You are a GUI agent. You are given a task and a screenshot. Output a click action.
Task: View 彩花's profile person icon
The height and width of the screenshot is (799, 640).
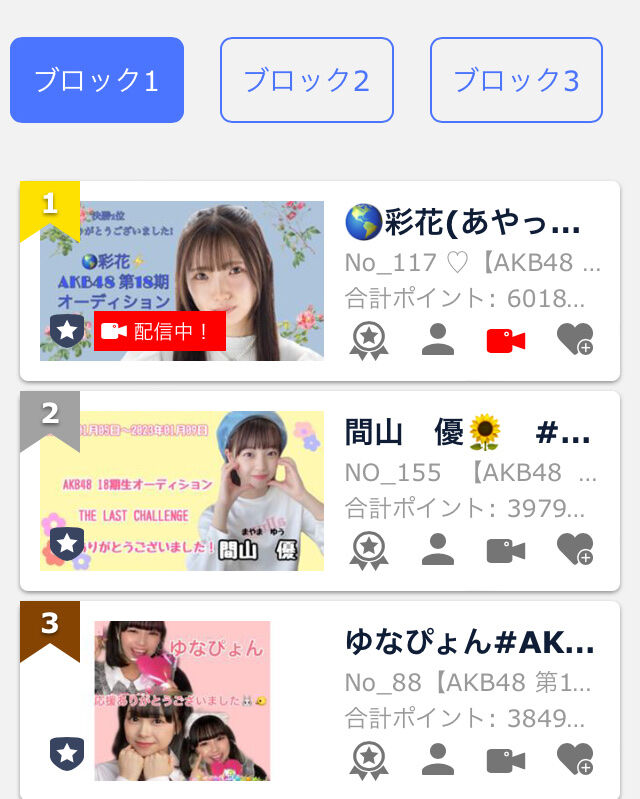click(438, 340)
